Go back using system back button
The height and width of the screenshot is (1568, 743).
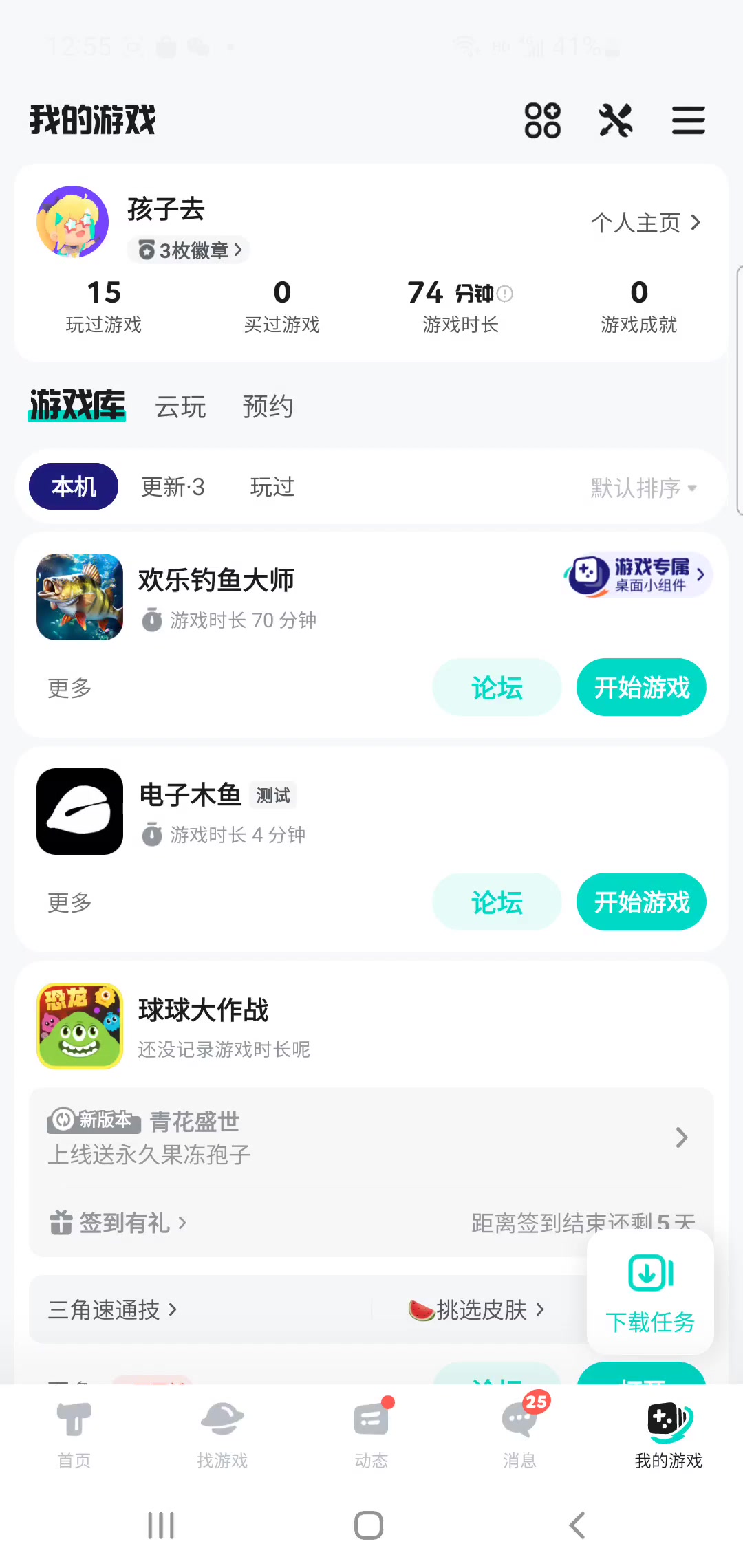(x=577, y=1525)
